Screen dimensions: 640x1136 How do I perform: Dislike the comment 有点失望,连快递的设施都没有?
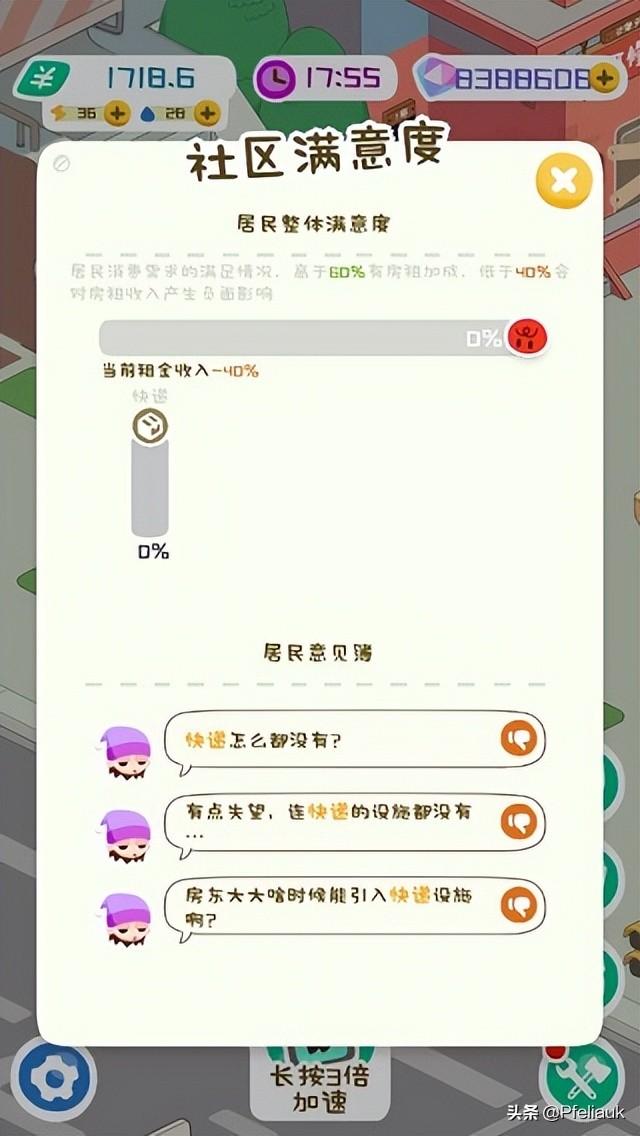tap(518, 822)
